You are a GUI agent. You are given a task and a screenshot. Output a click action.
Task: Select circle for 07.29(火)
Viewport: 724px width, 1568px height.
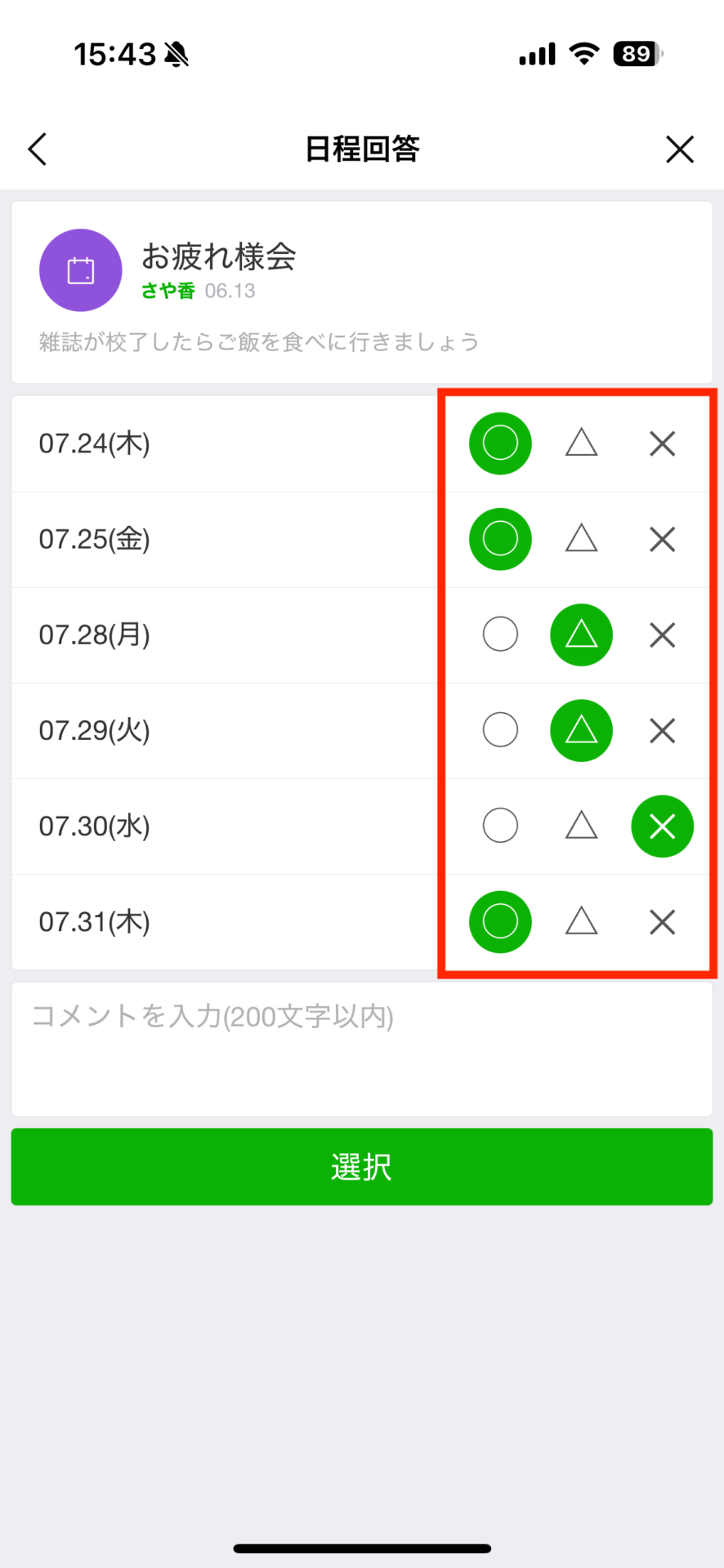coord(500,730)
